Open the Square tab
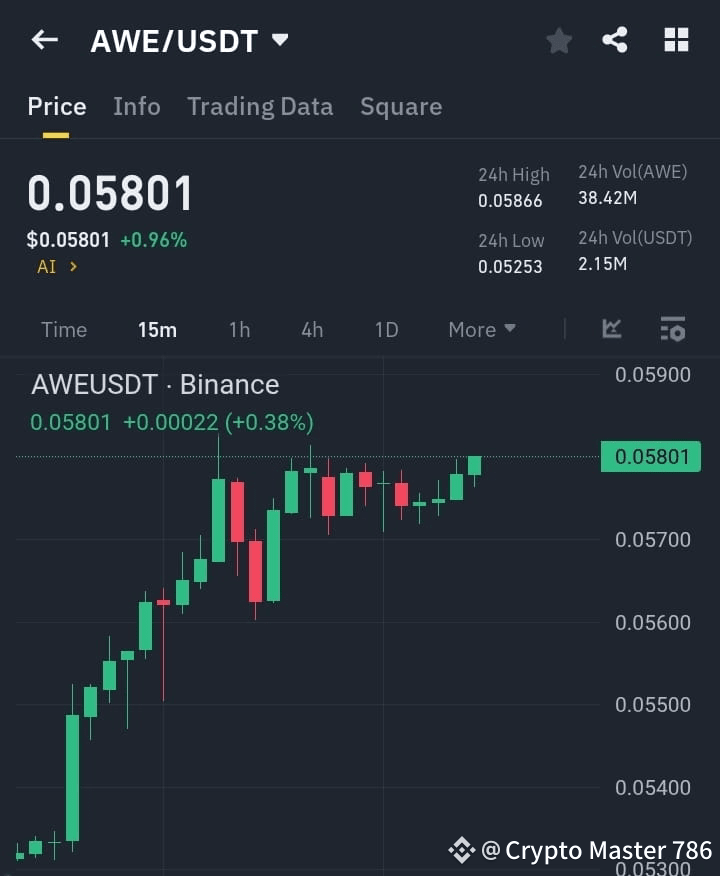 tap(401, 106)
